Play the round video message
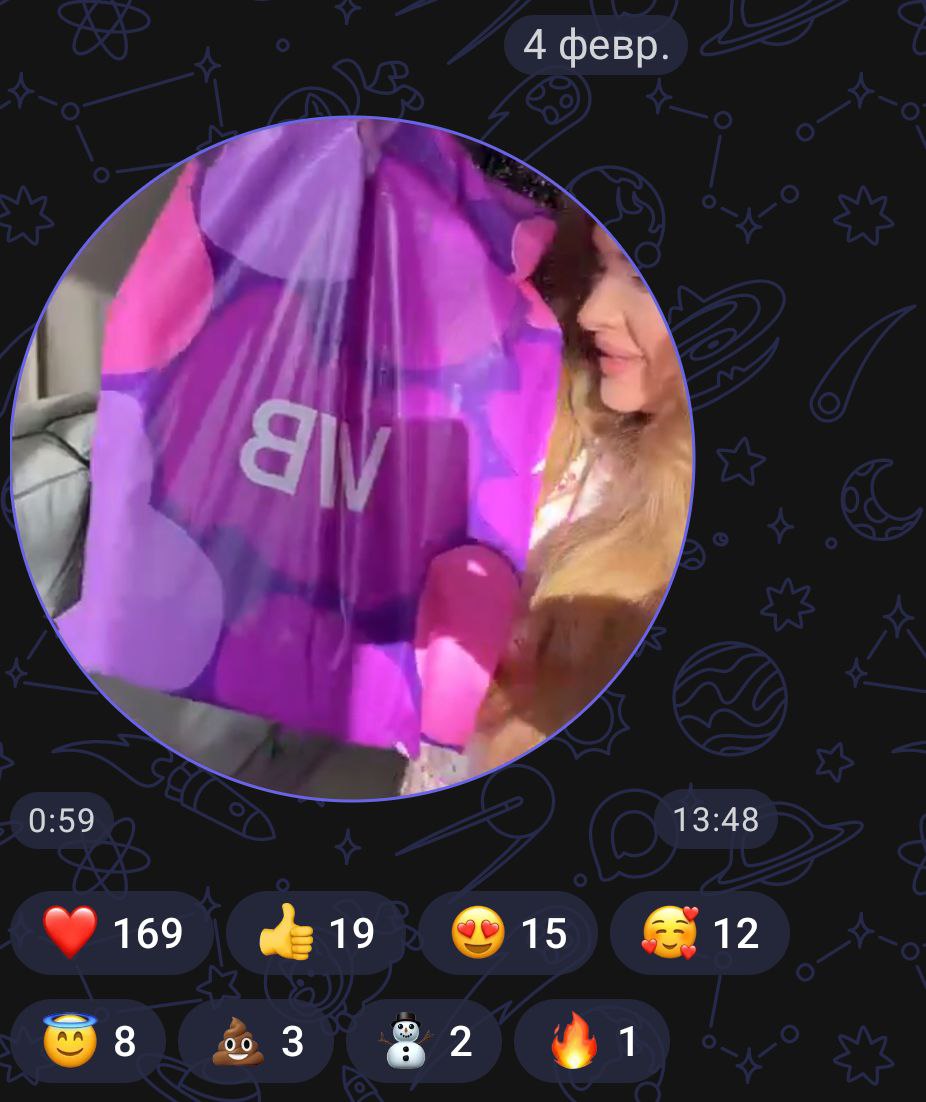The height and width of the screenshot is (1102, 926). 352,457
